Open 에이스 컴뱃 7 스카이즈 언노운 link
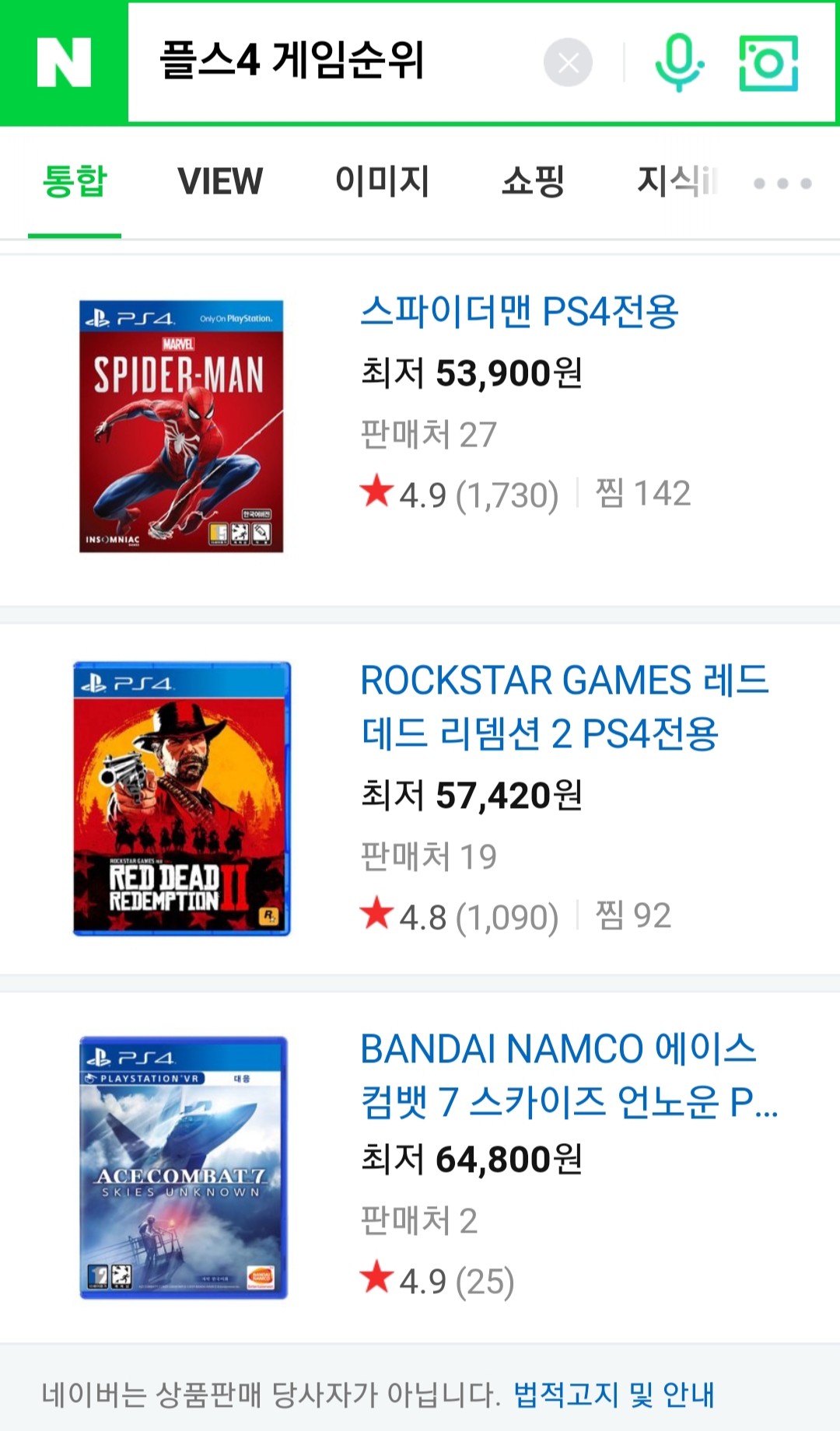This screenshot has width=840, height=1431. click(568, 1076)
